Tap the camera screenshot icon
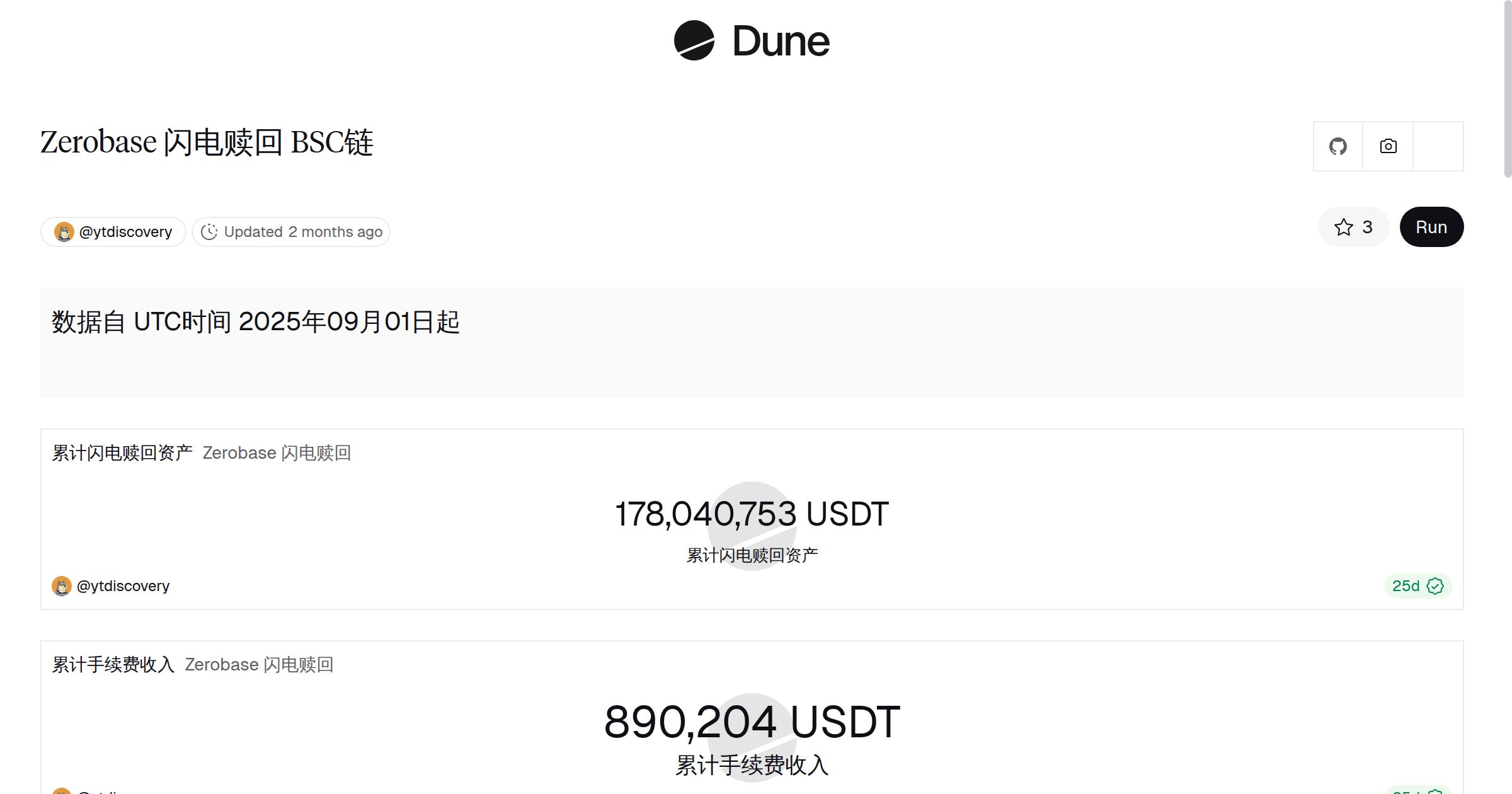1512x794 pixels. [x=1388, y=146]
